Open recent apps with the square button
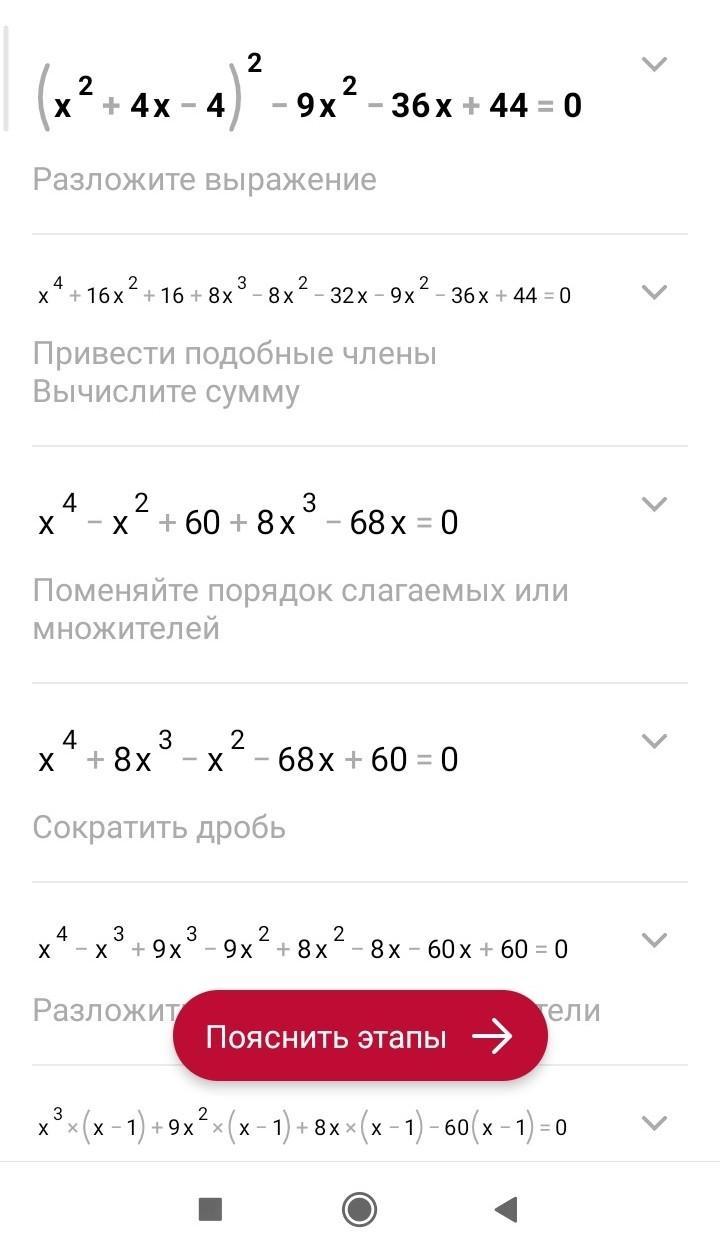This screenshot has height=1257, width=720. 210,1210
